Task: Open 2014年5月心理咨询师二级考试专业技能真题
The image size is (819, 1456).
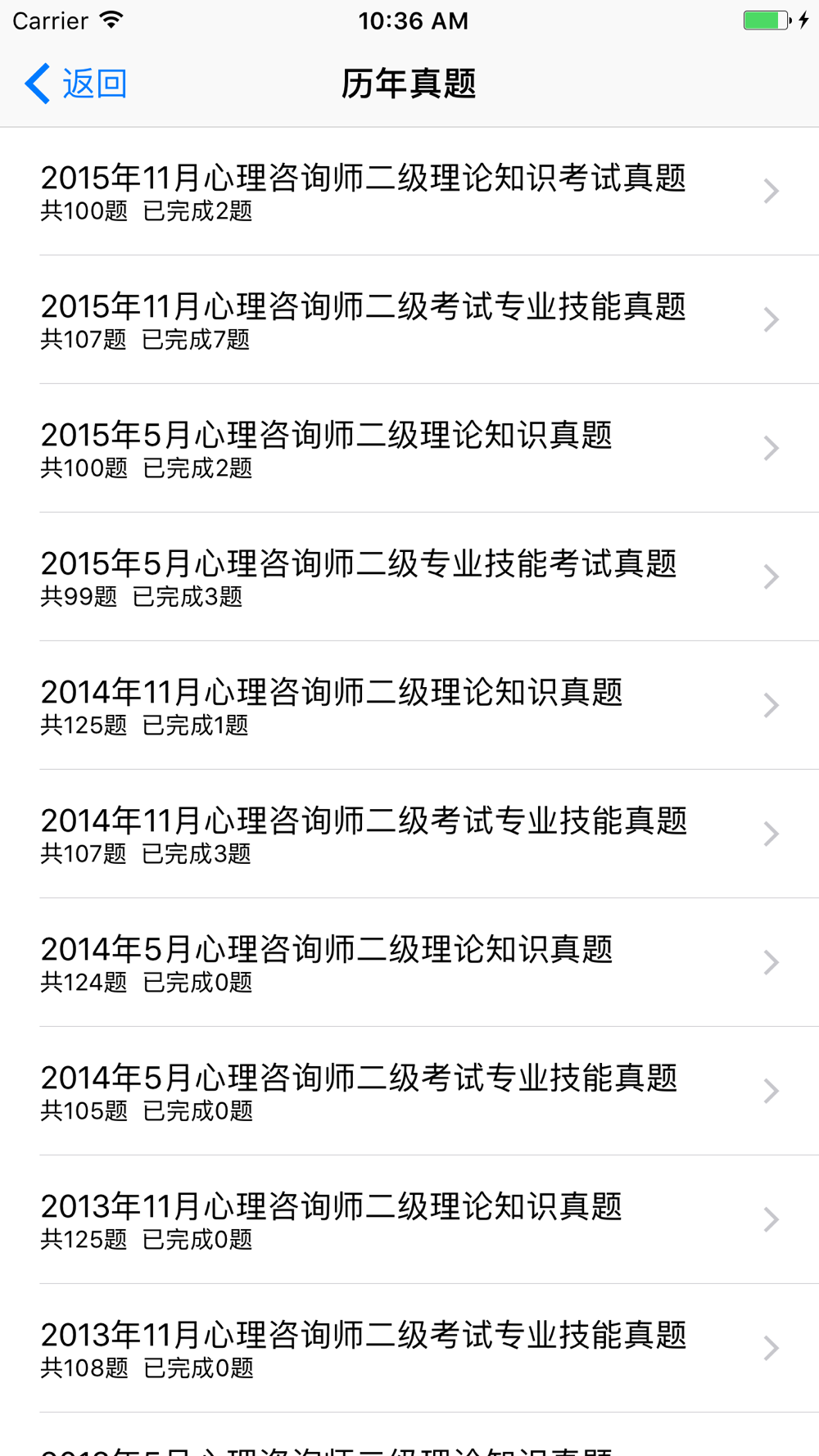Action: [409, 1092]
